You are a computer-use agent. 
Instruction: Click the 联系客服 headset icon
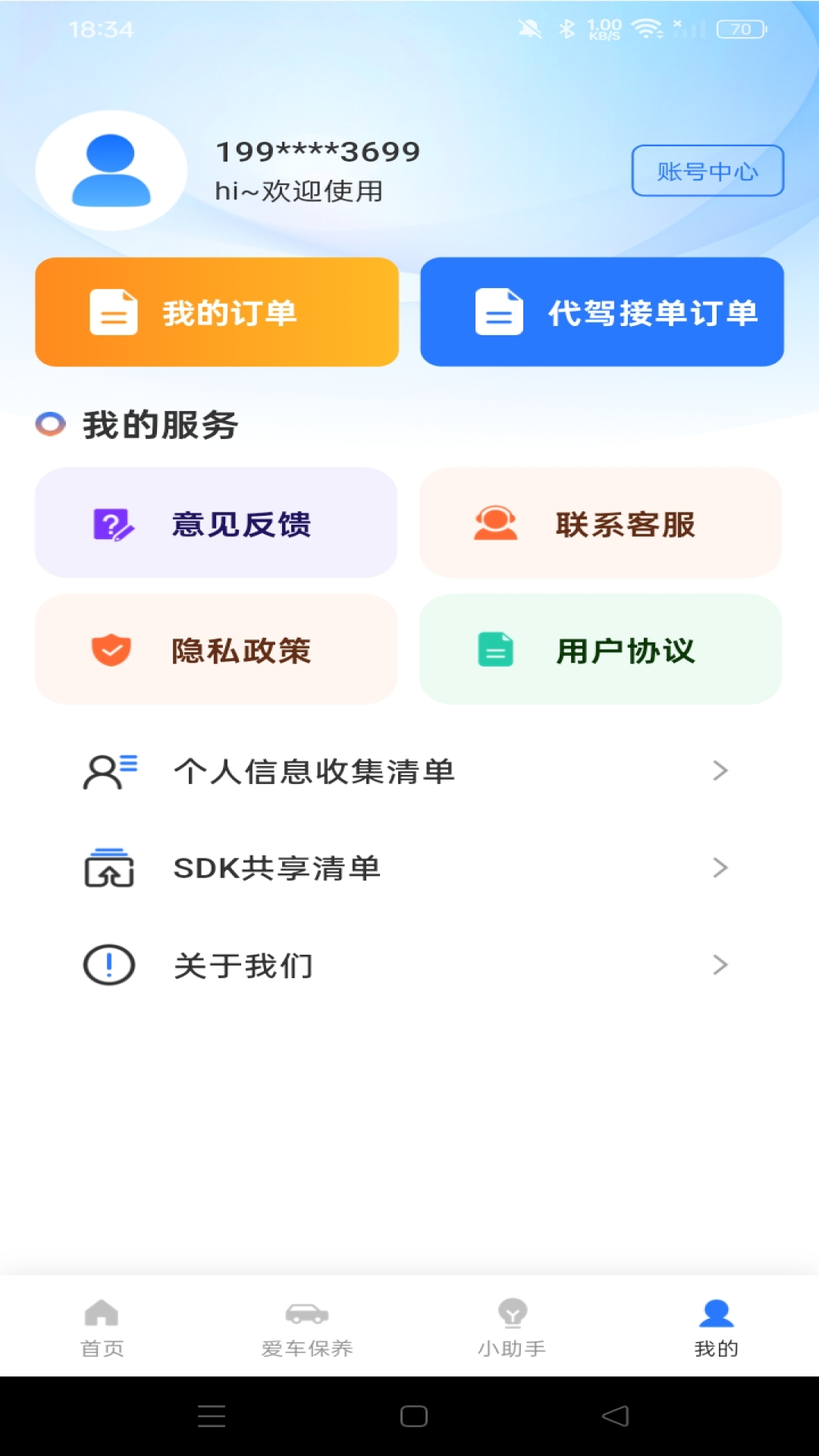tap(496, 522)
